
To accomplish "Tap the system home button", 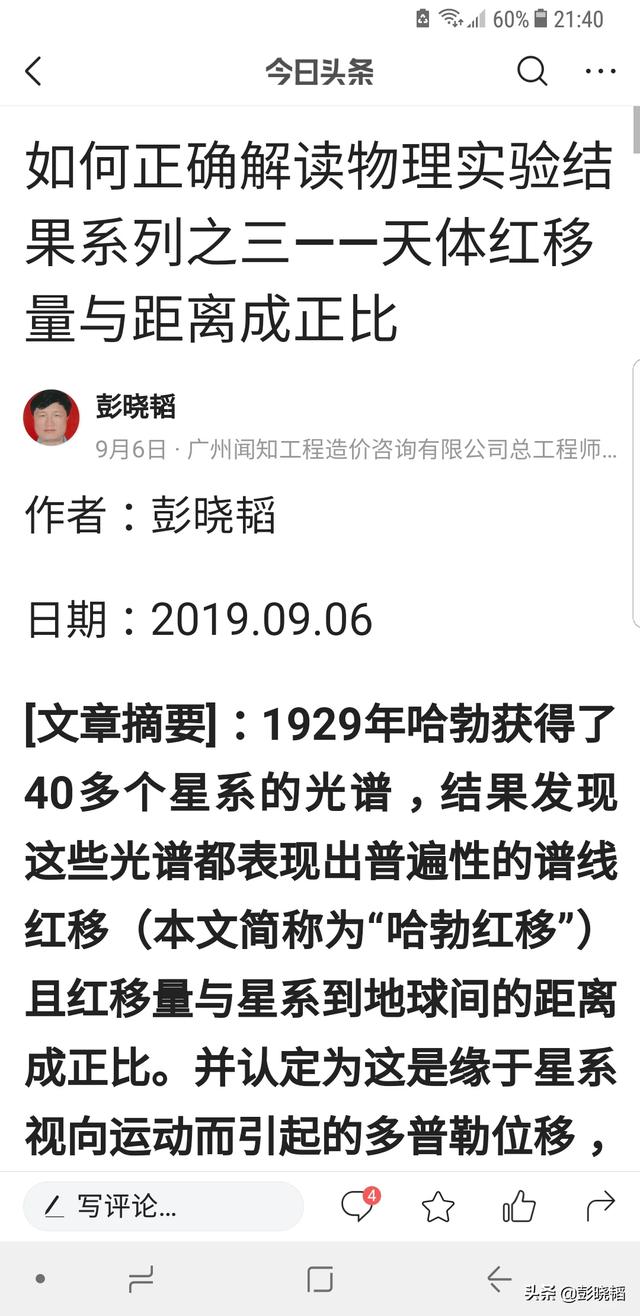I will [x=320, y=1278].
